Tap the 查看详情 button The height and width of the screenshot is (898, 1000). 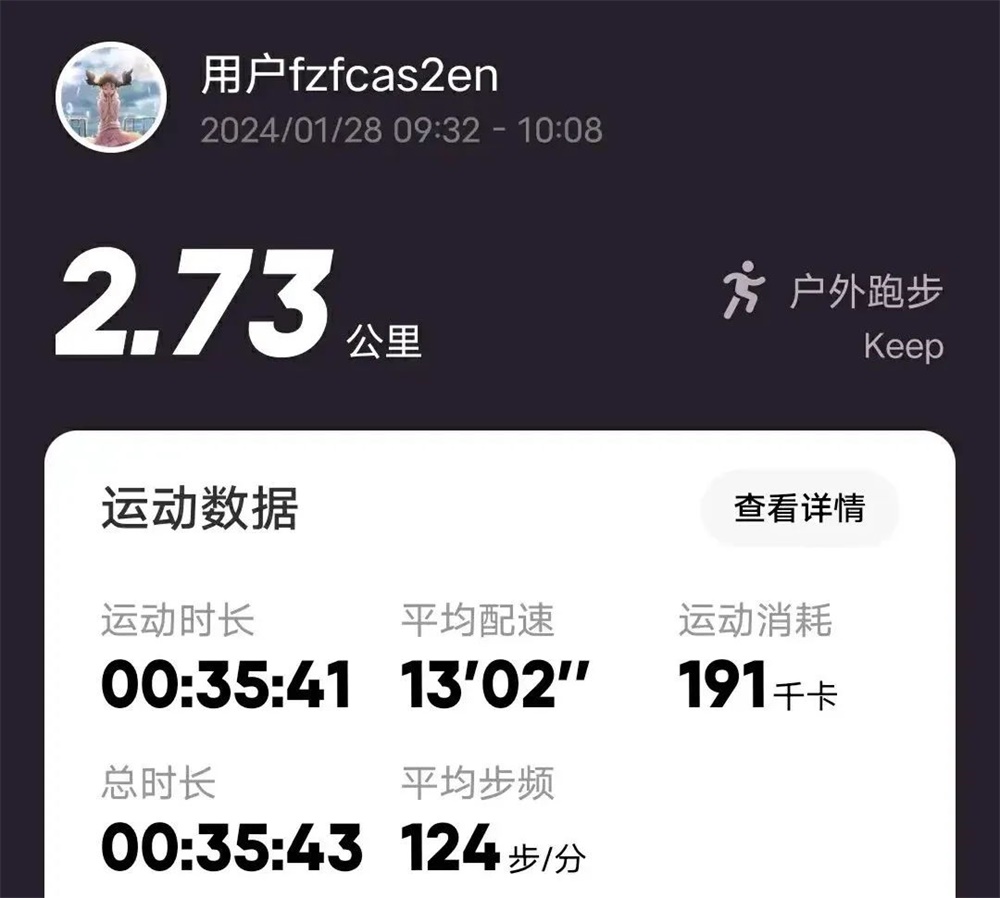click(x=799, y=508)
